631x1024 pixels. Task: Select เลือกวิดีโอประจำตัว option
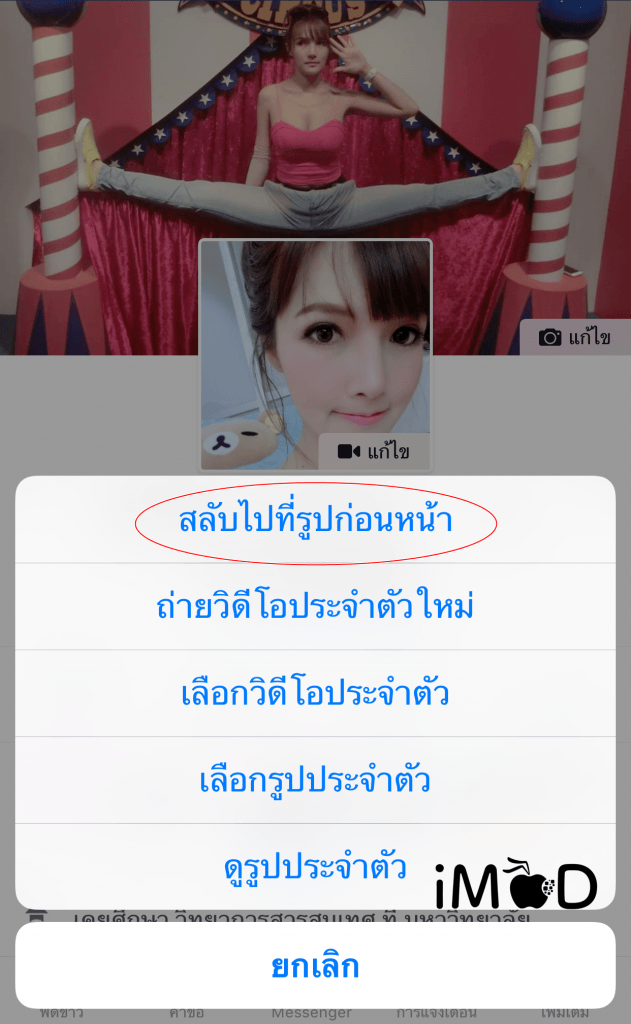point(315,693)
